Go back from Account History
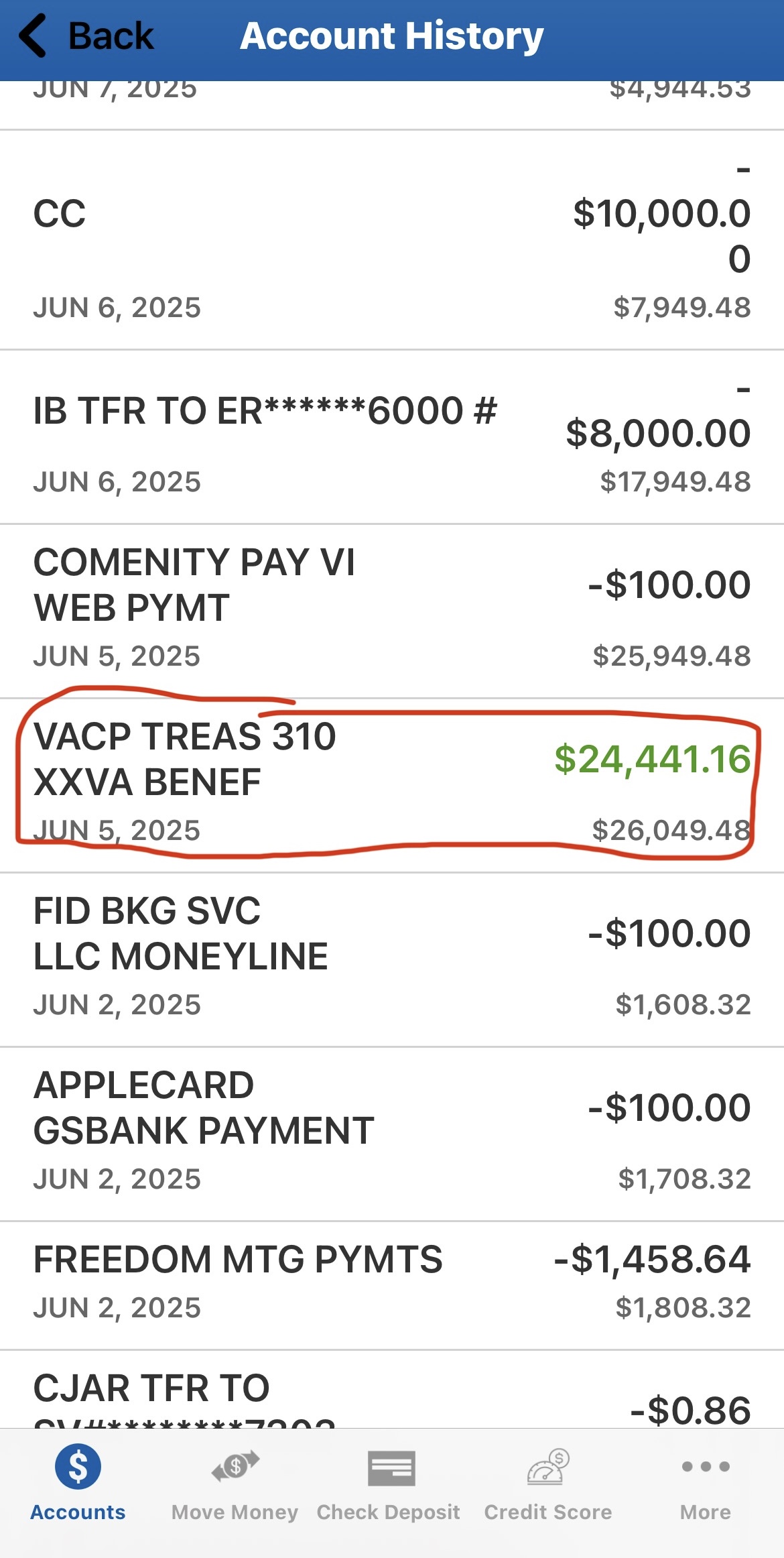The height and width of the screenshot is (1558, 784). coord(87,37)
